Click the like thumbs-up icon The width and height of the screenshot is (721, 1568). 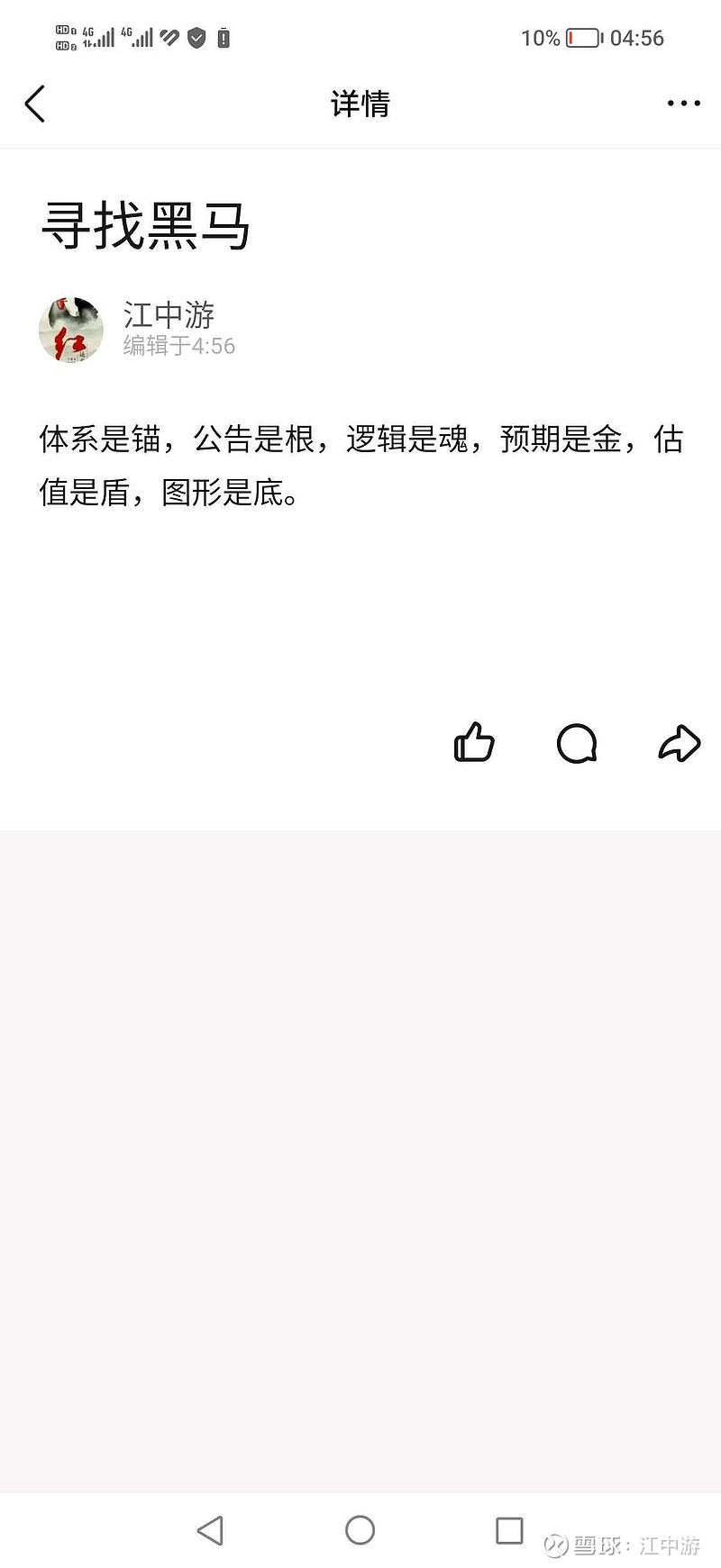474,743
